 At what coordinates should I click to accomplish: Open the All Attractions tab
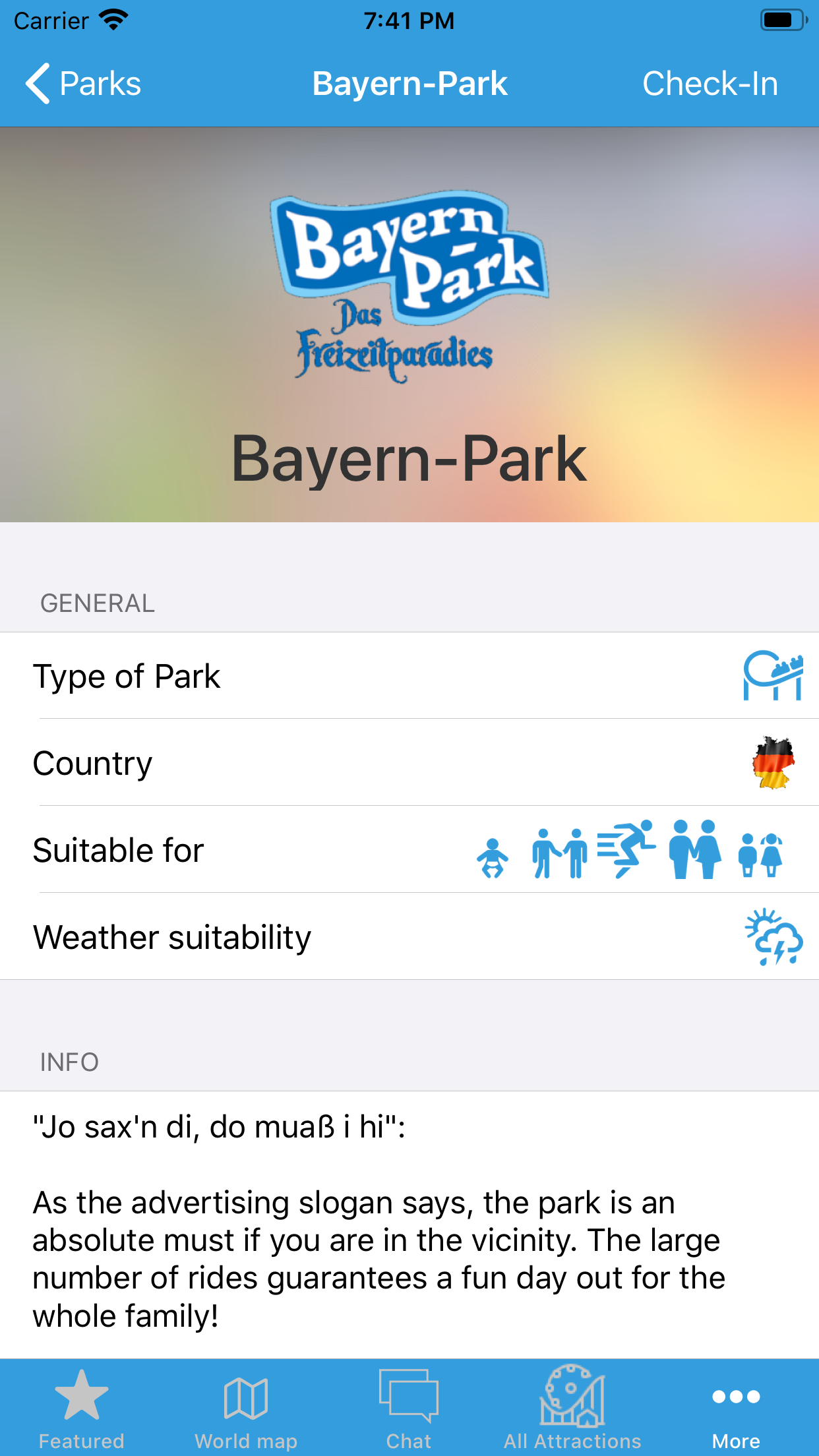[572, 1408]
